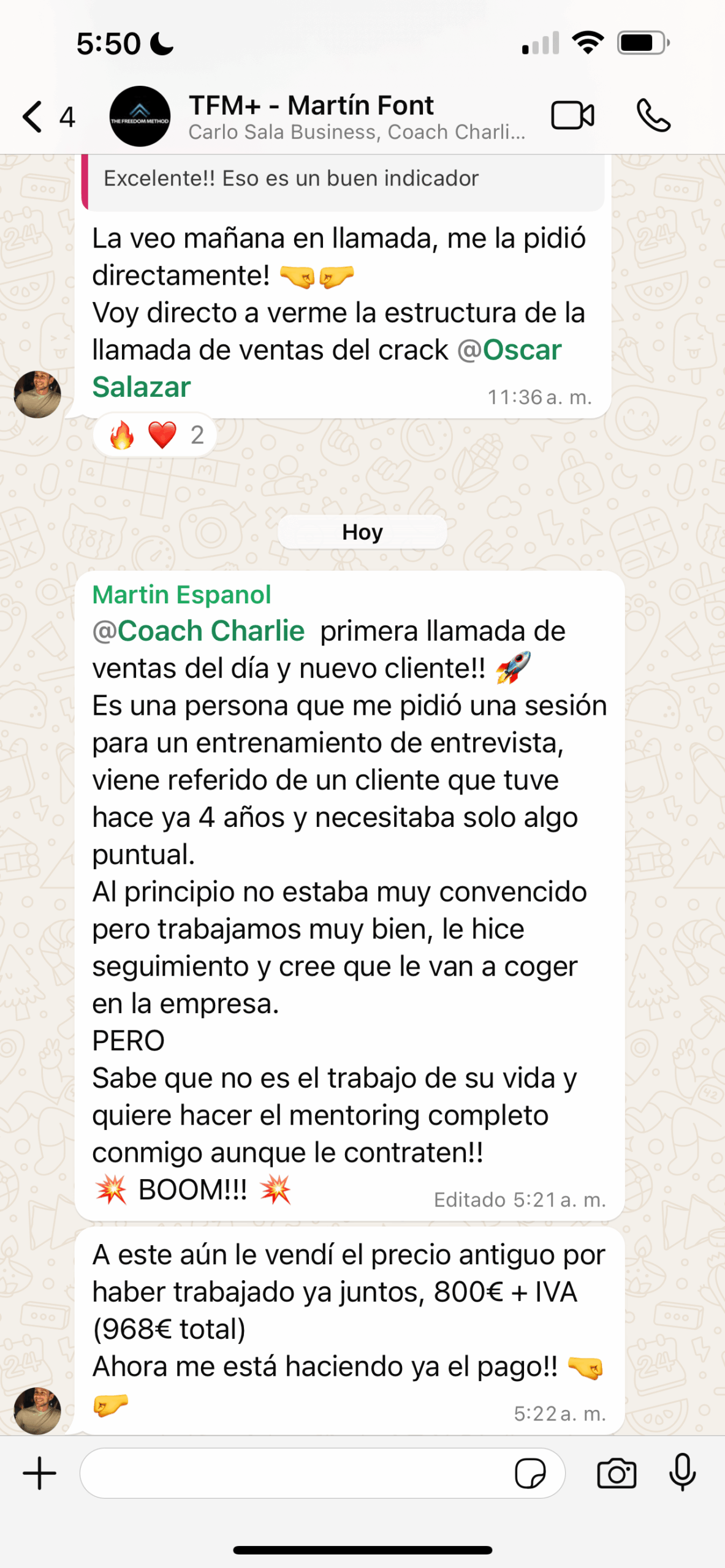Start a voice call with the group
The width and height of the screenshot is (725, 1568).
click(x=653, y=116)
